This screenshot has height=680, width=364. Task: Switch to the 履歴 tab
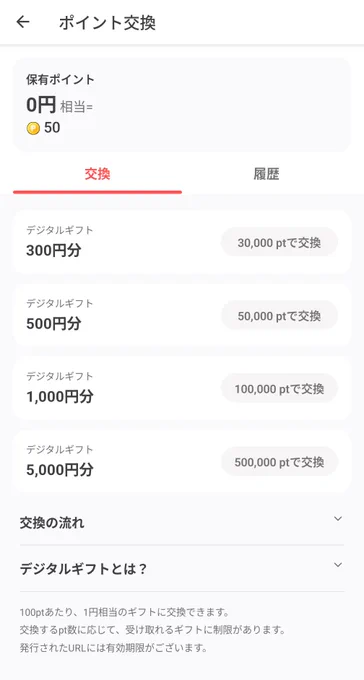266,174
